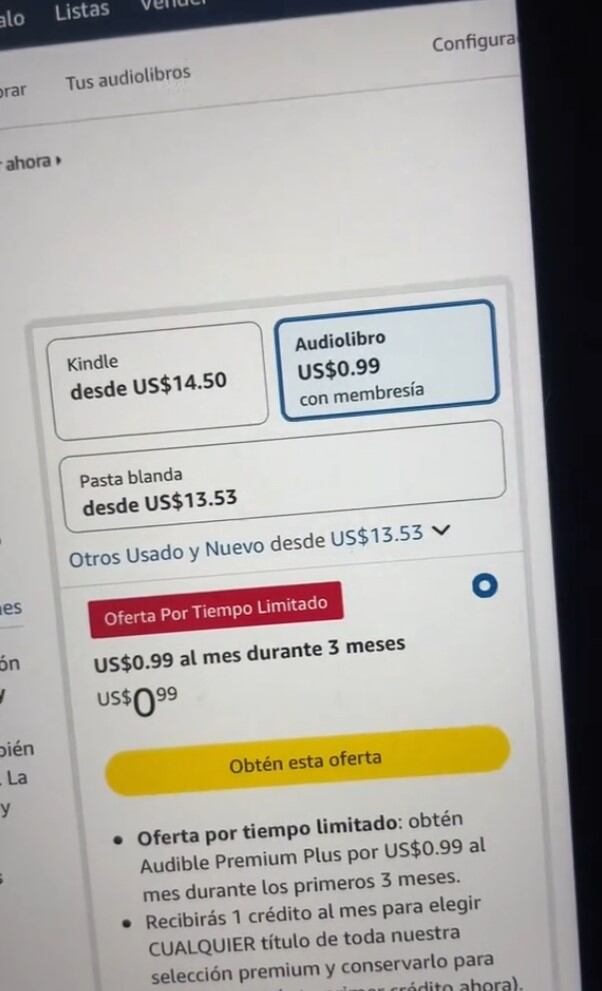
Task: Tap Obtén esta oferta
Action: [x=306, y=762]
